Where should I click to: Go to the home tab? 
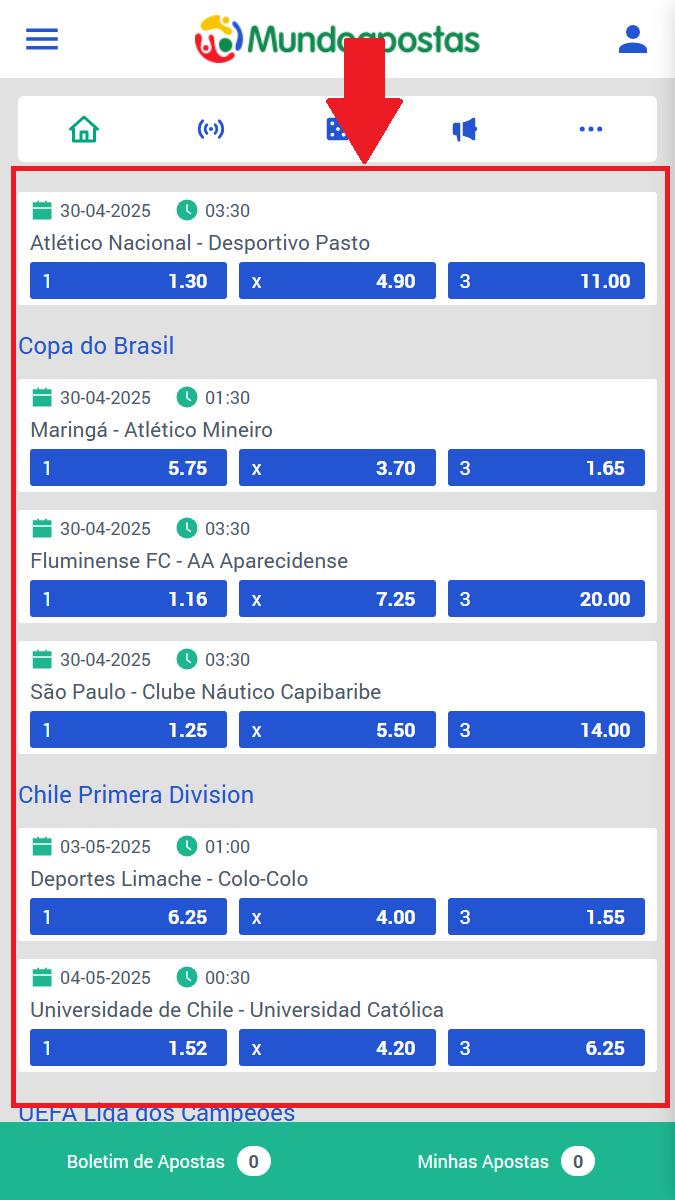coord(84,129)
